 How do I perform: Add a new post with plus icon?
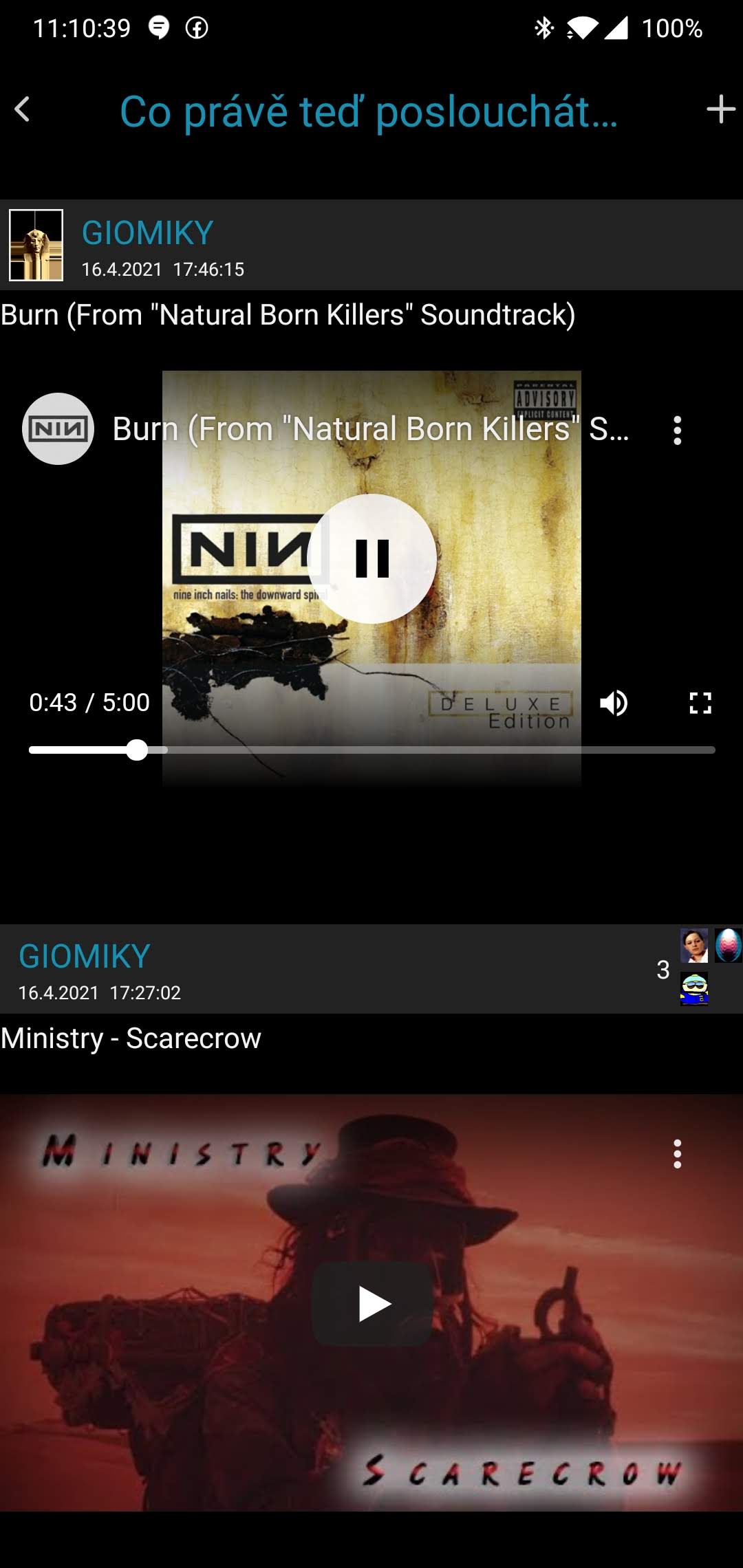coord(720,109)
